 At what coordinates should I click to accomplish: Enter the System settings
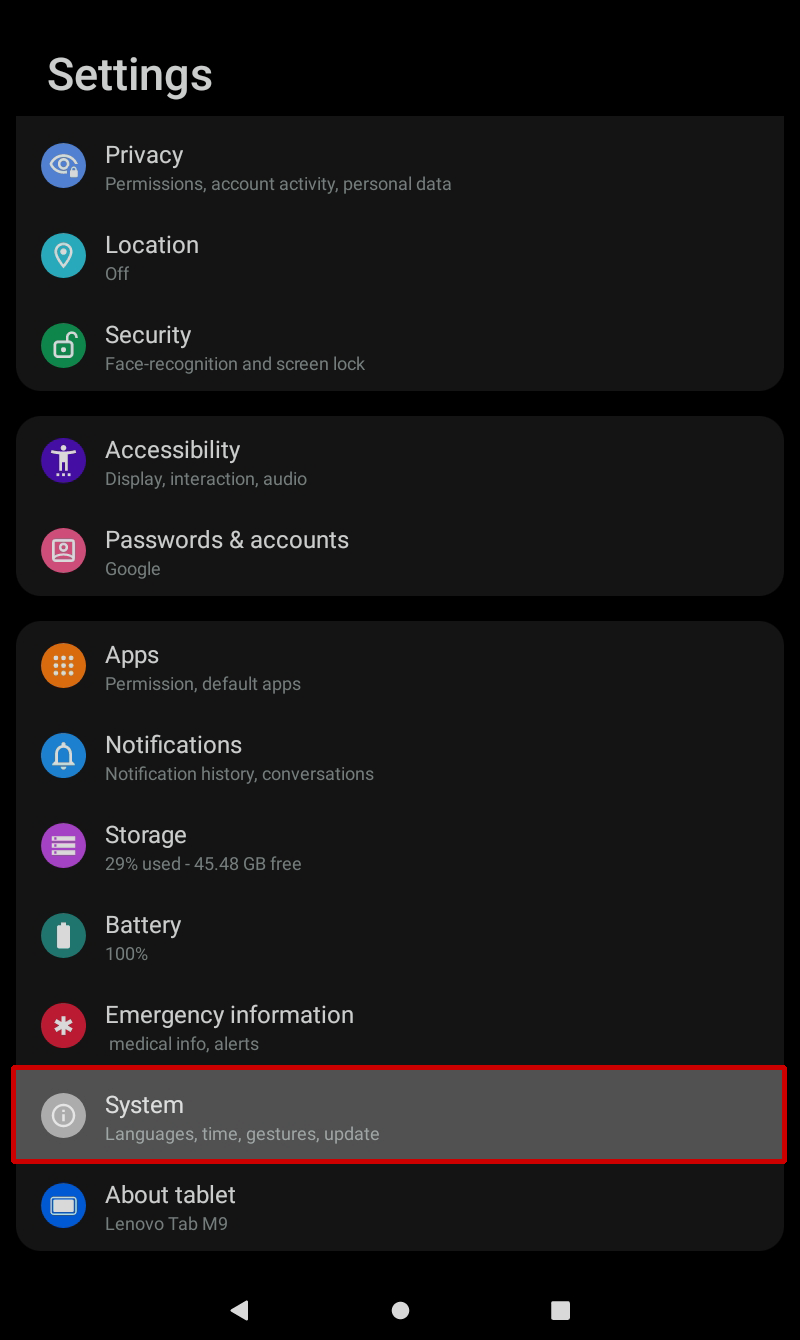tap(400, 1116)
